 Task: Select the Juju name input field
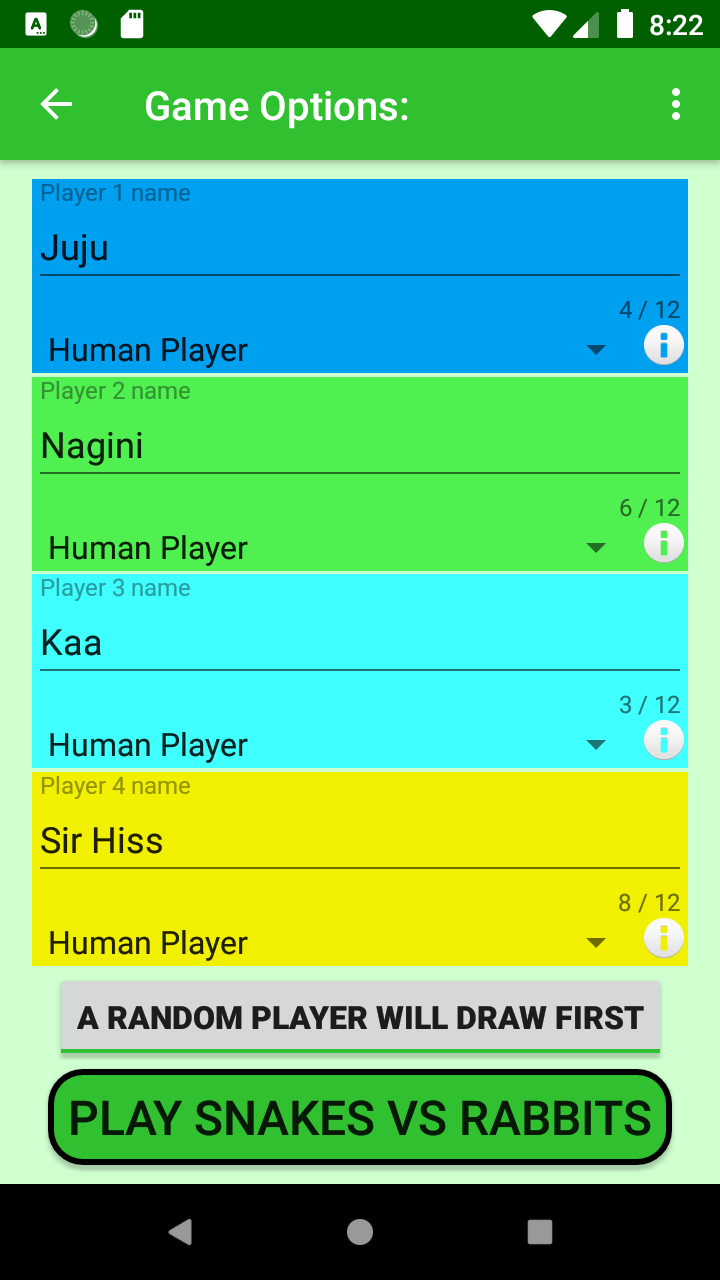click(x=360, y=248)
